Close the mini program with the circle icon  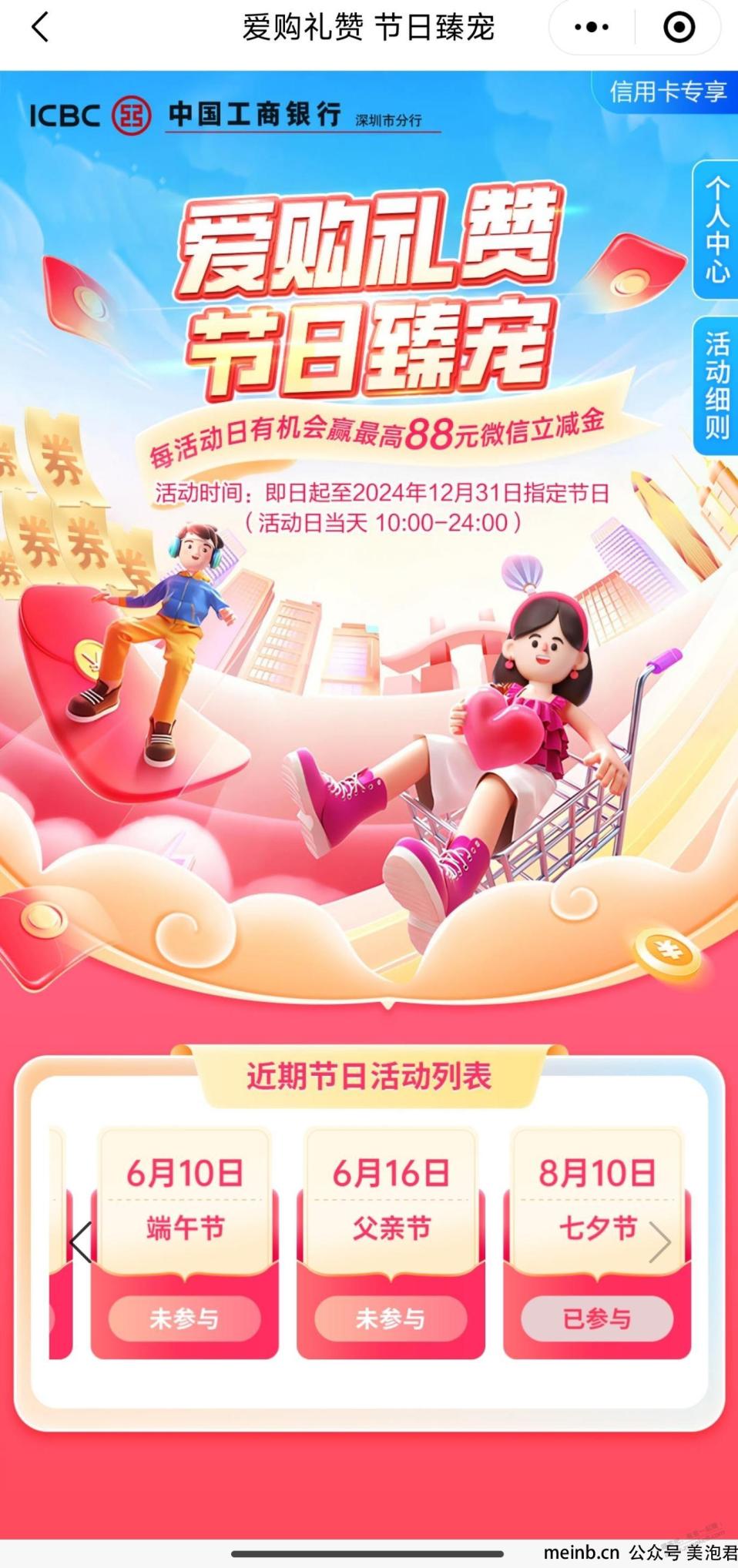coord(679,28)
